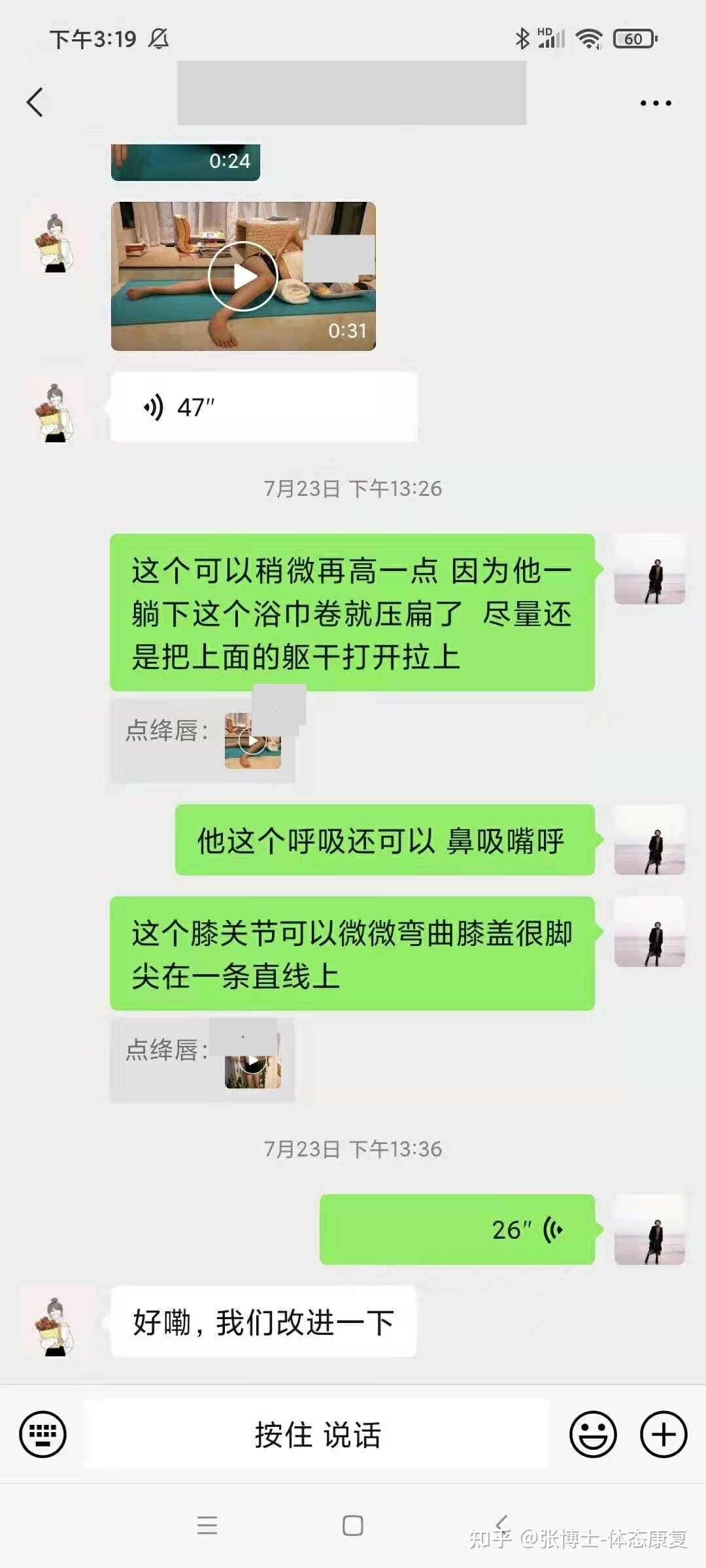
Task: Play the 47-second voice message
Action: click(263, 407)
